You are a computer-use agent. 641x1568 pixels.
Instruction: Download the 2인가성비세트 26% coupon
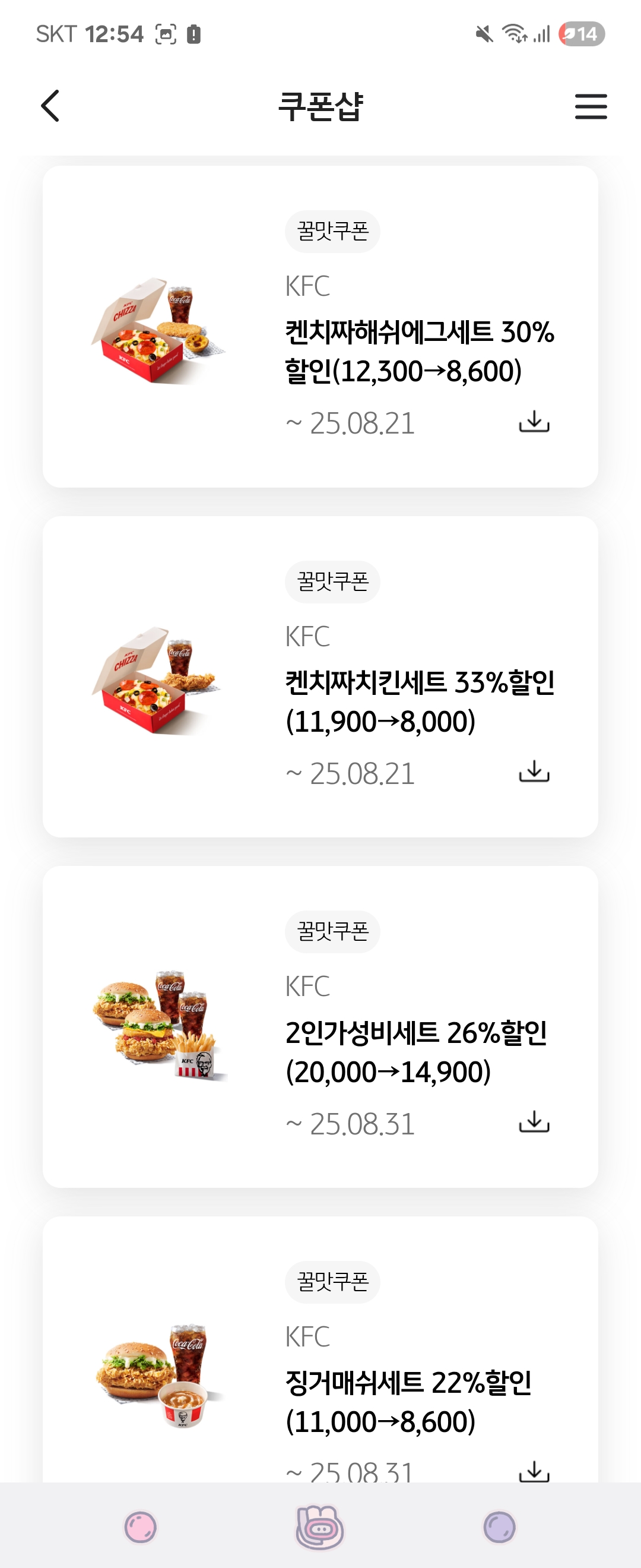coord(534,1121)
